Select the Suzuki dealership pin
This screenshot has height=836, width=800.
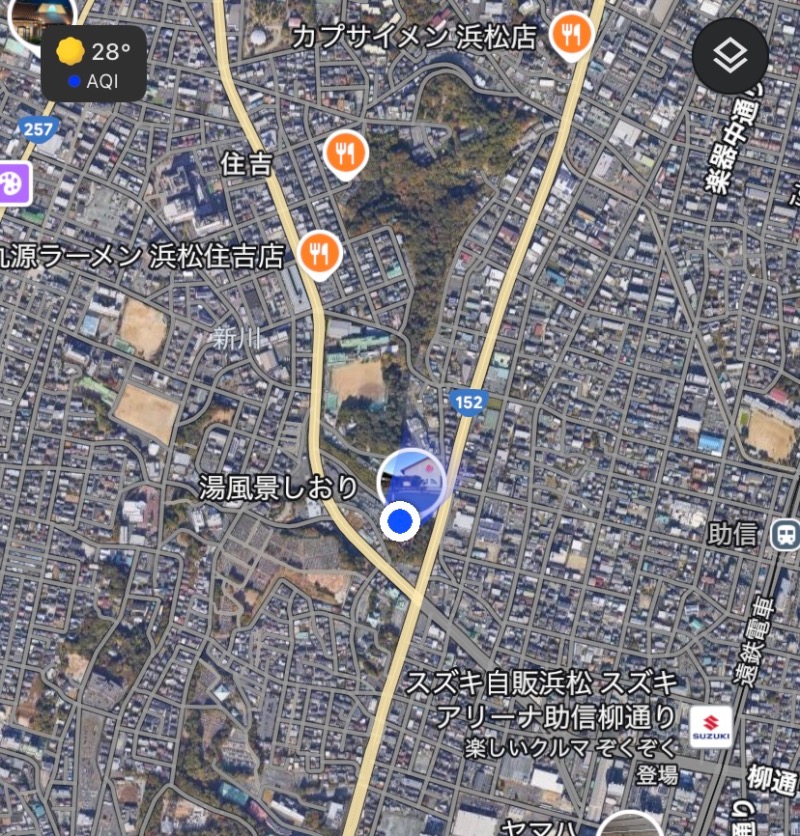tap(711, 726)
